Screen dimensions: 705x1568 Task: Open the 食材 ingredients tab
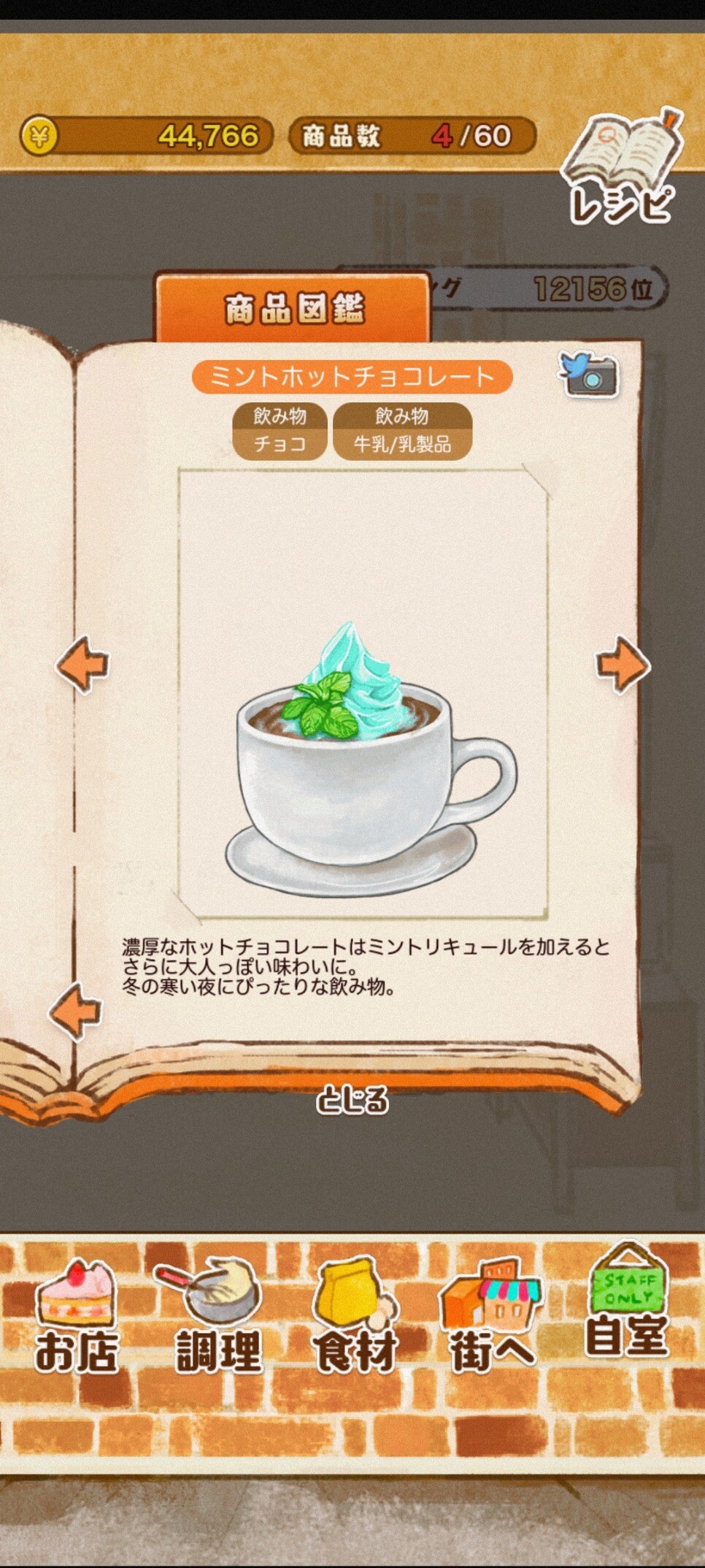tap(355, 1316)
